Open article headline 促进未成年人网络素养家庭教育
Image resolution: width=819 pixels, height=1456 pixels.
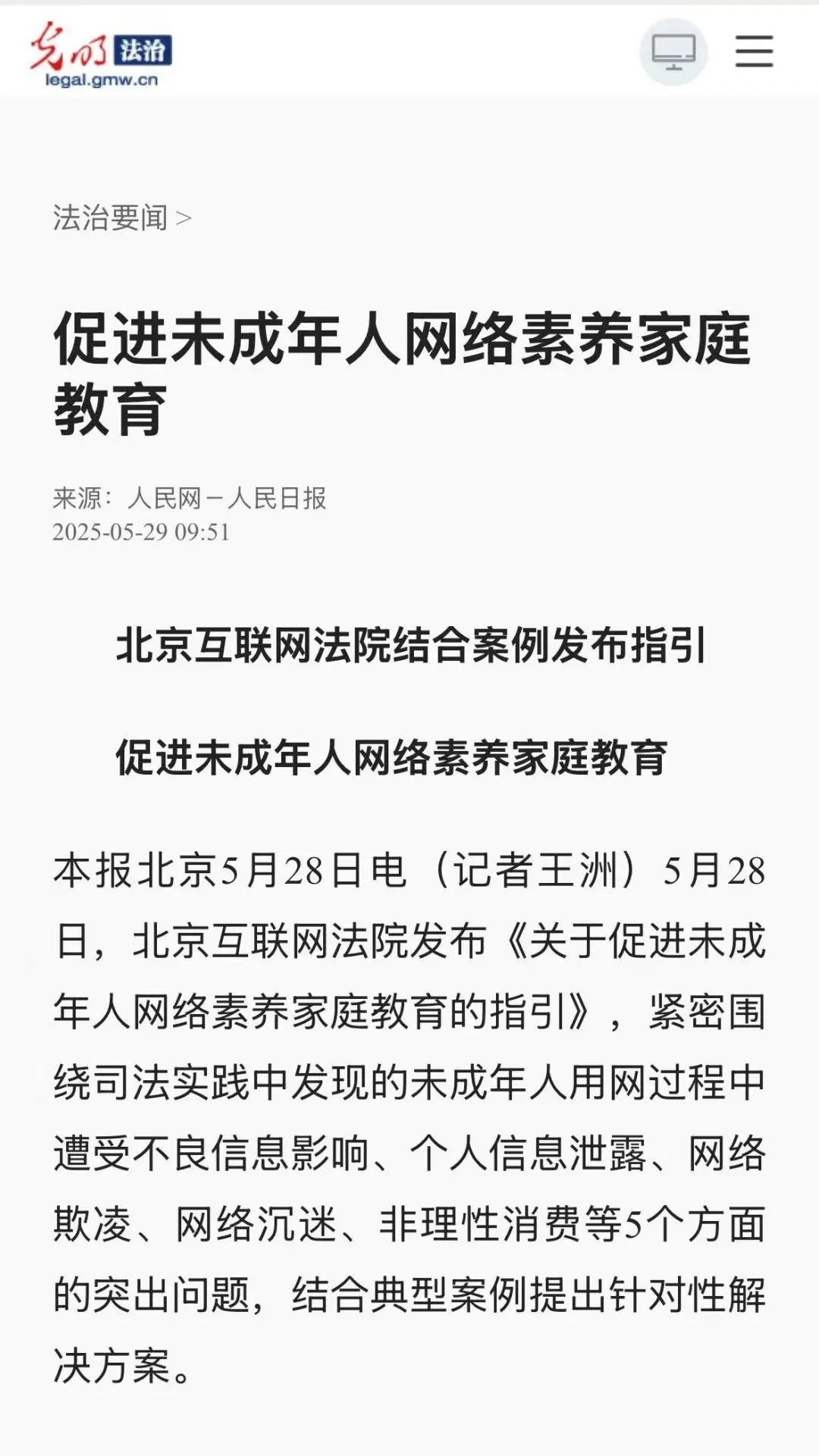(402, 371)
